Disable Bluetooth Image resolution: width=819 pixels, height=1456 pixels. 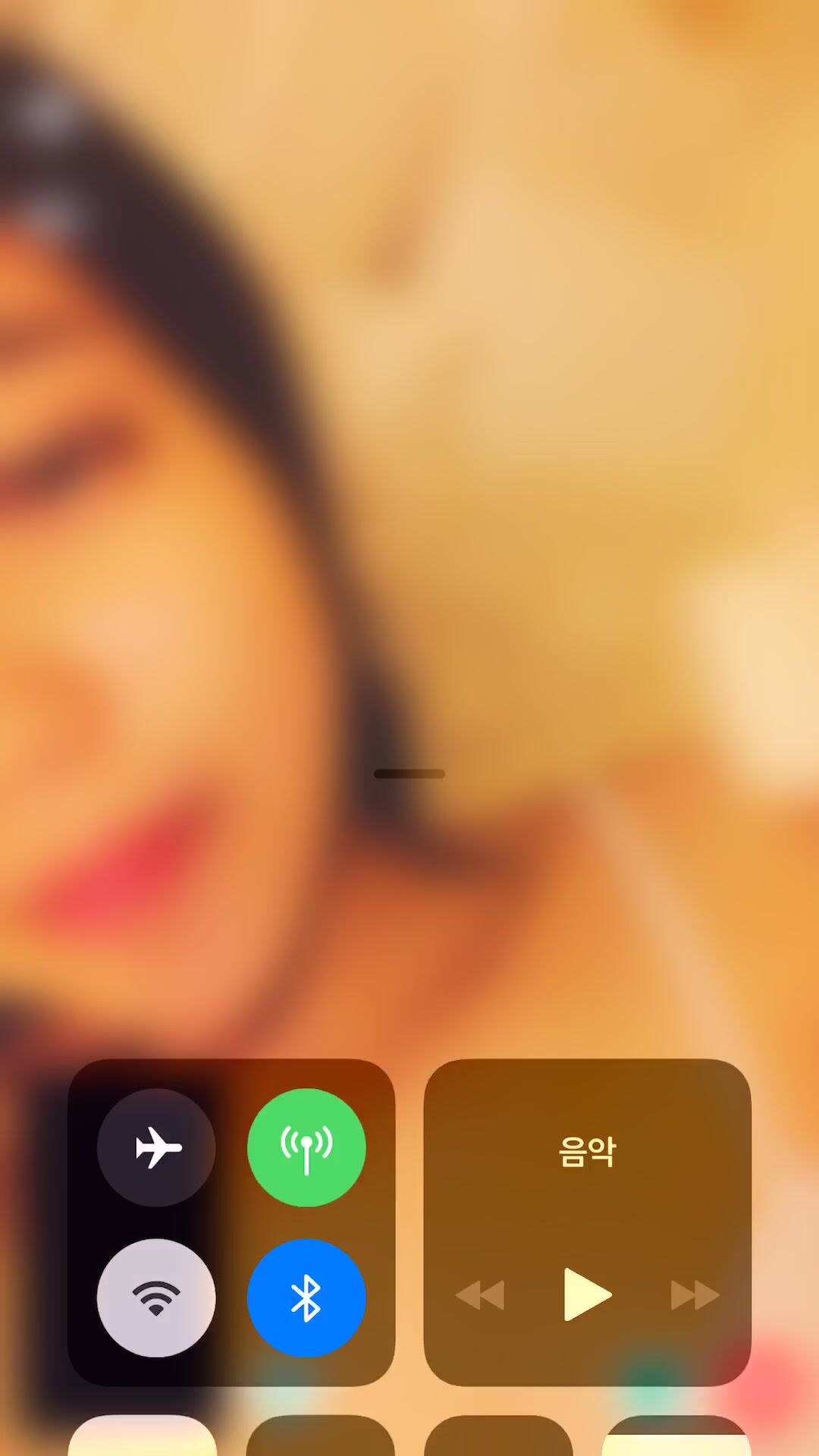306,1298
